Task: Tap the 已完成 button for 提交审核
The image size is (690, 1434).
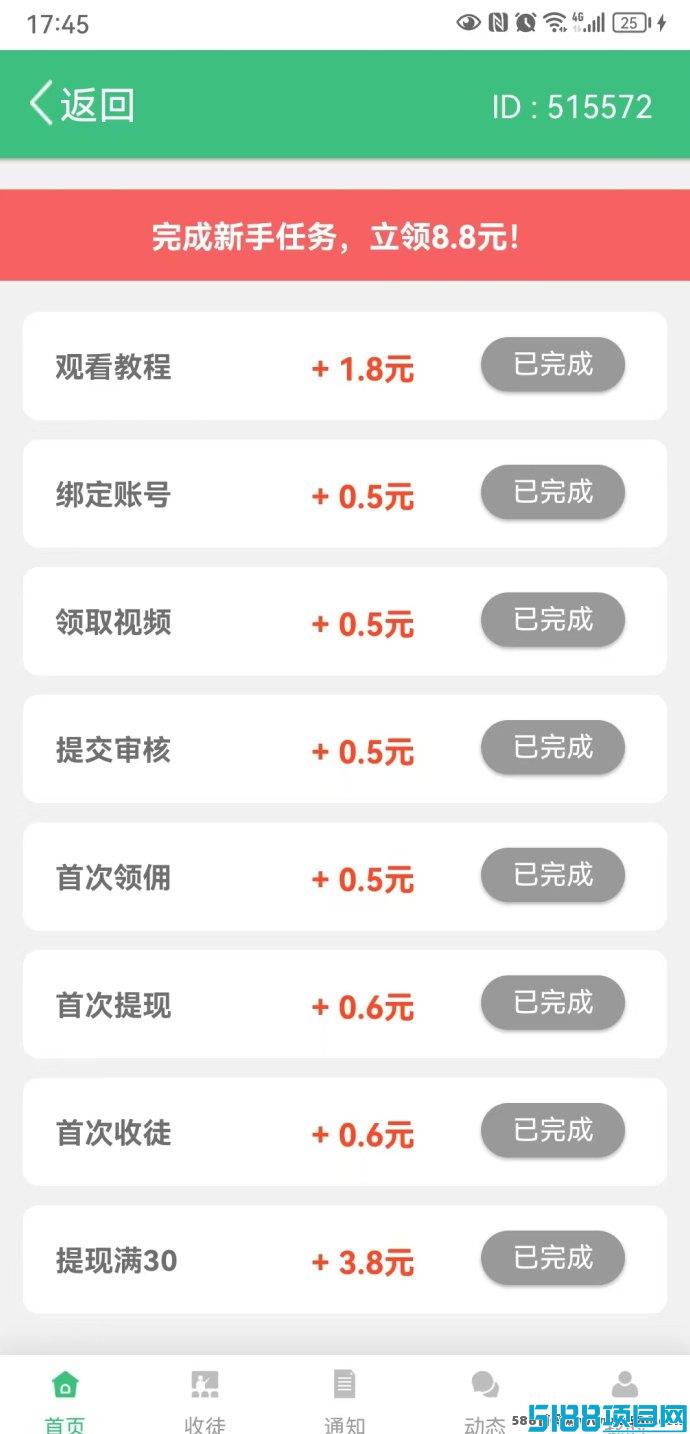Action: tap(553, 748)
